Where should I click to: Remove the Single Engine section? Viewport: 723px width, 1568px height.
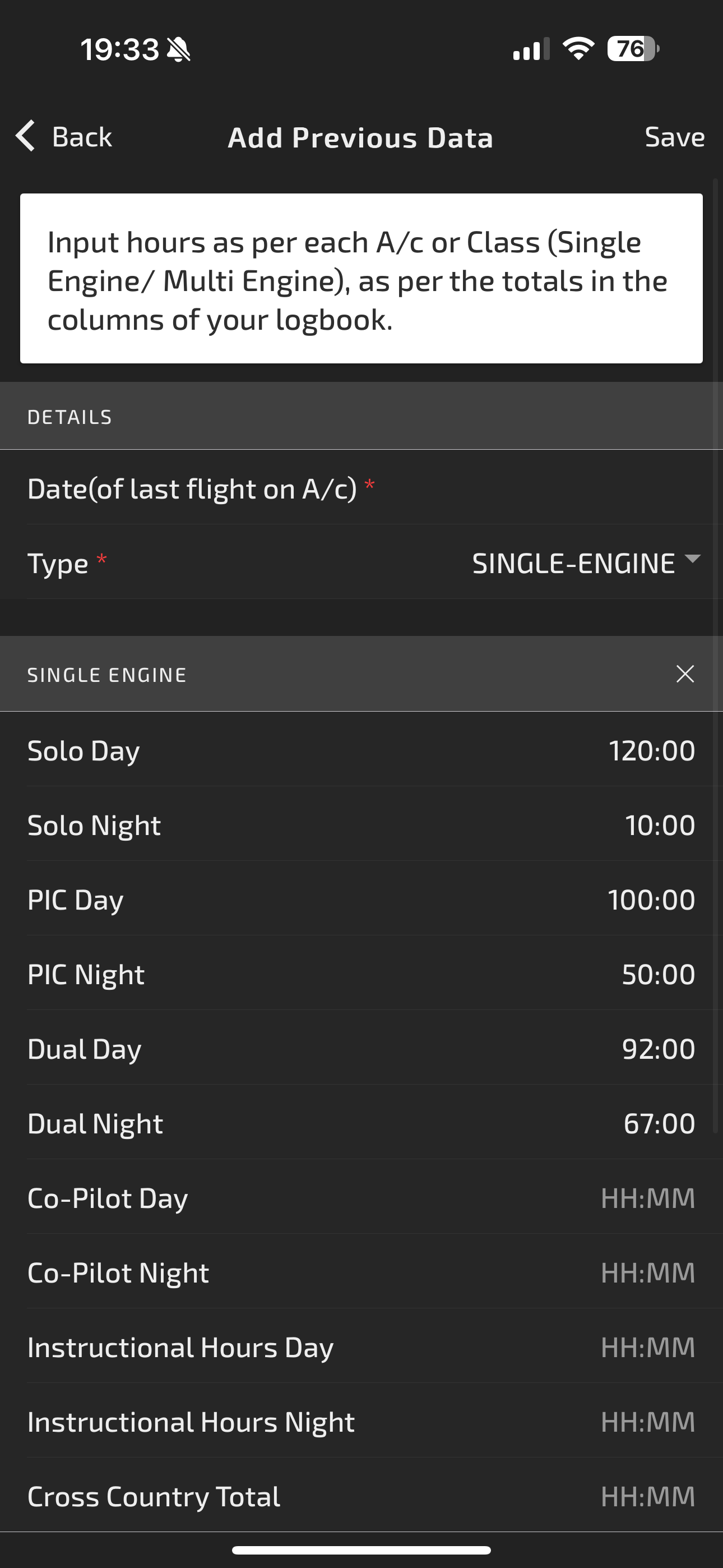pos(685,674)
